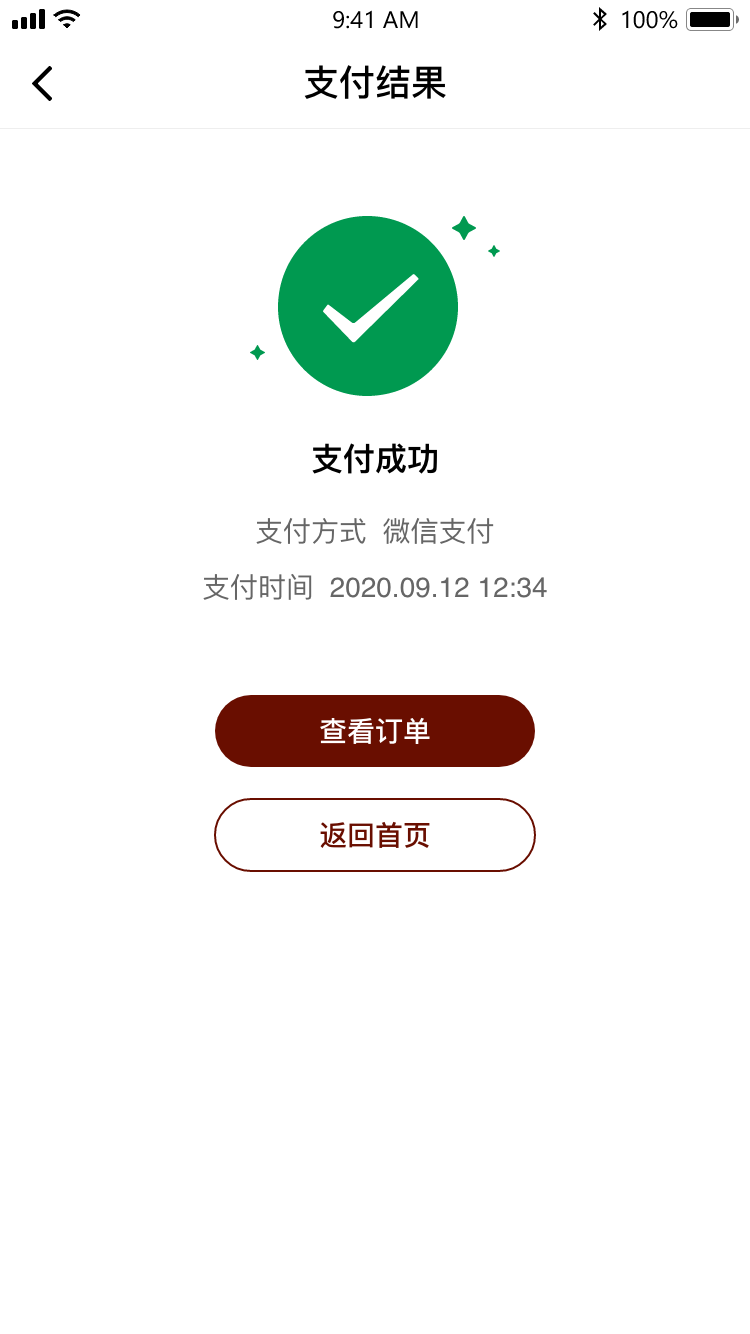Tap the 支付时间 label
750x1334 pixels.
[x=258, y=588]
